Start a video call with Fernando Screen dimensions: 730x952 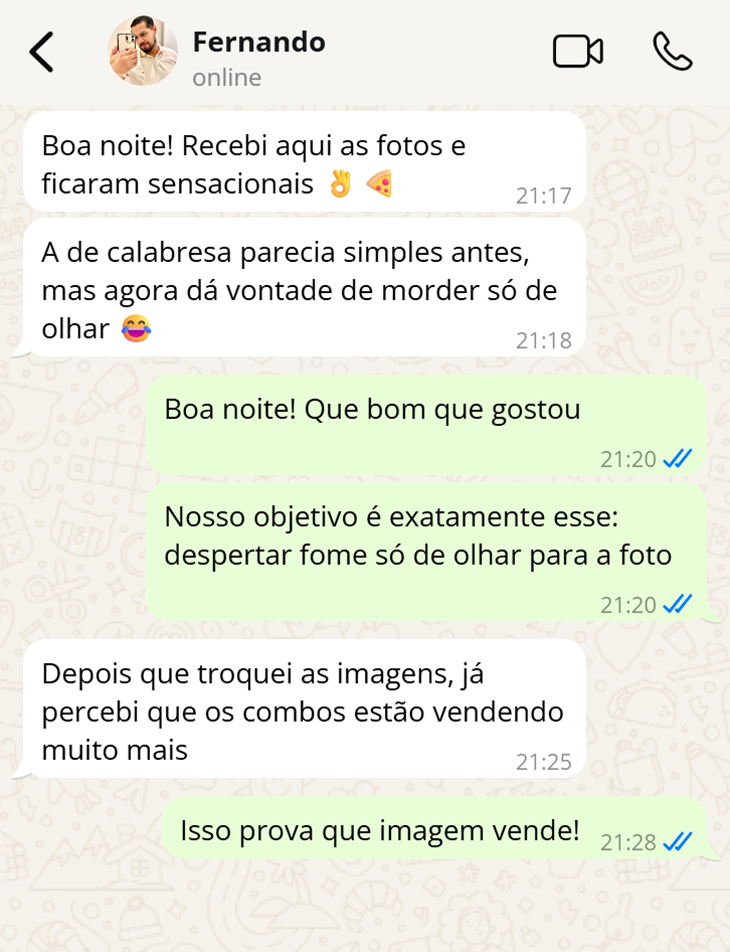click(577, 52)
